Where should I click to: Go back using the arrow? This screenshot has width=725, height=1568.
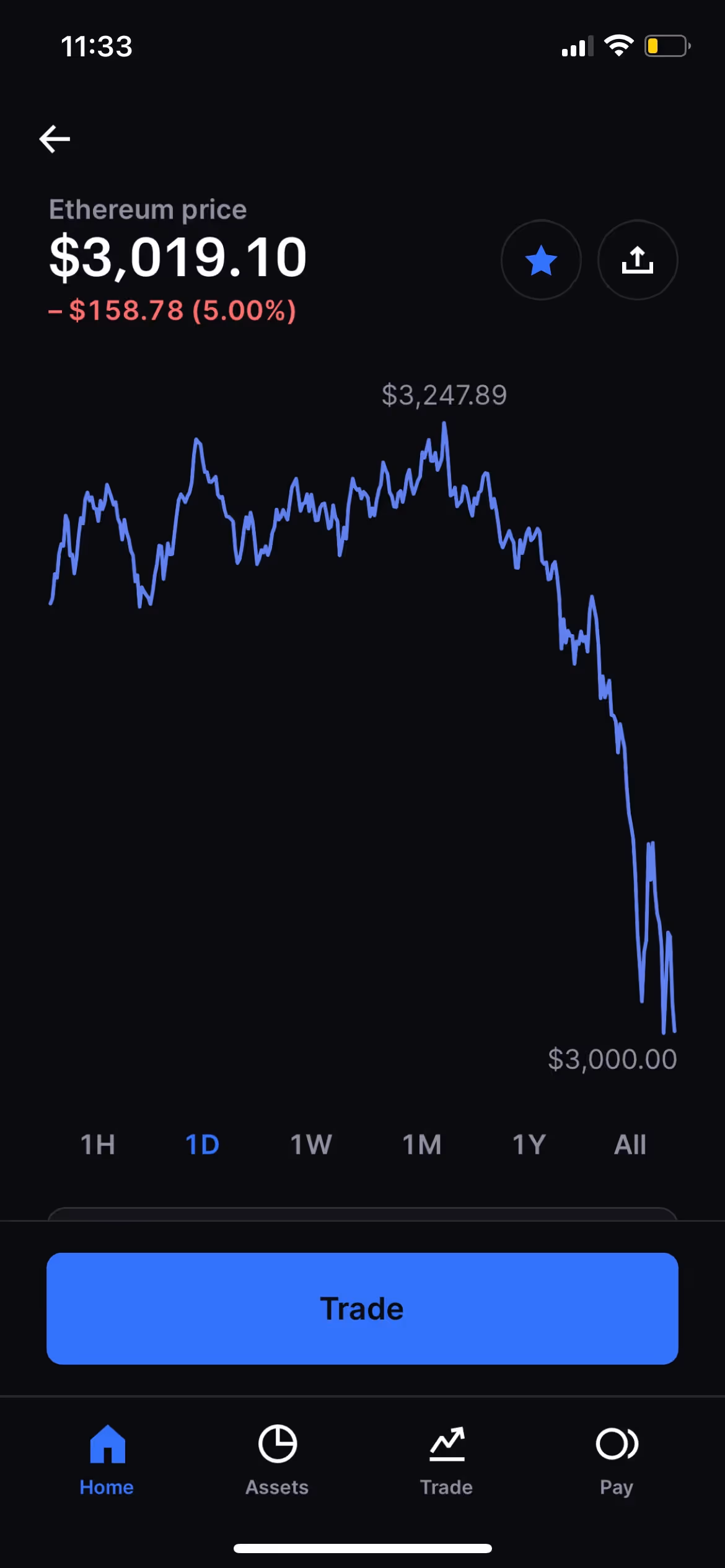click(55, 139)
